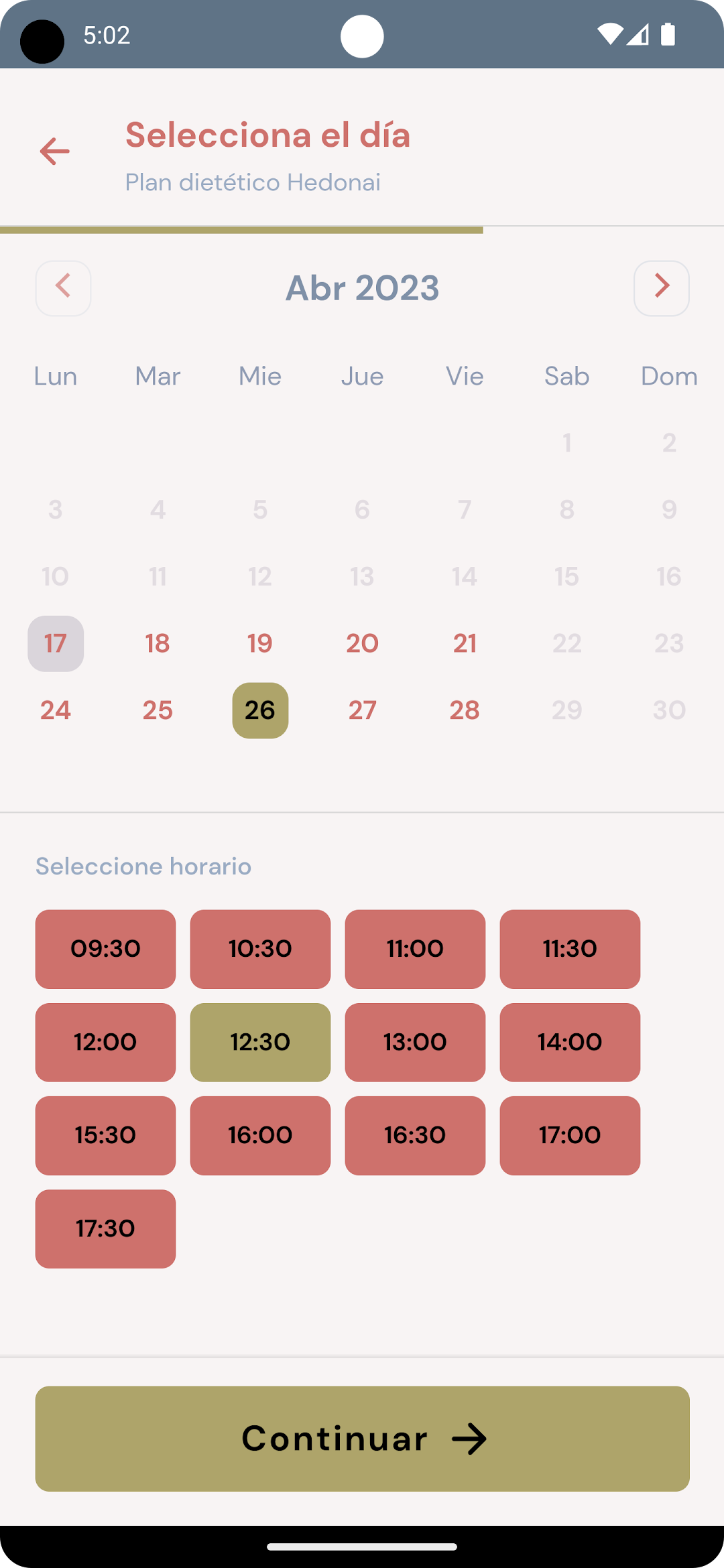Select the 15:30 schedule slot

105,1135
